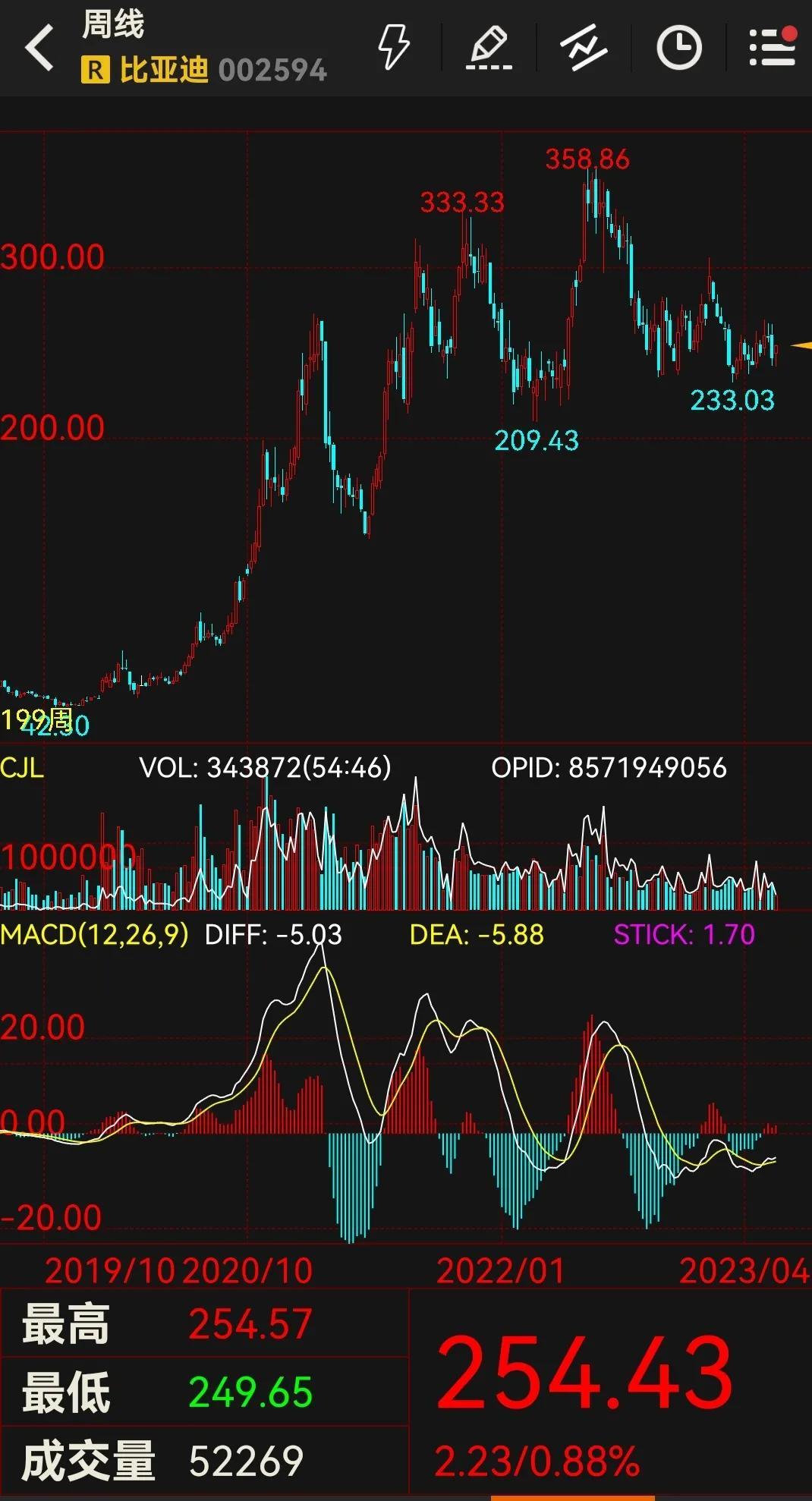This screenshot has height=1501, width=812.
Task: Tap the lightning bolt quick-trade icon
Action: coord(394,47)
